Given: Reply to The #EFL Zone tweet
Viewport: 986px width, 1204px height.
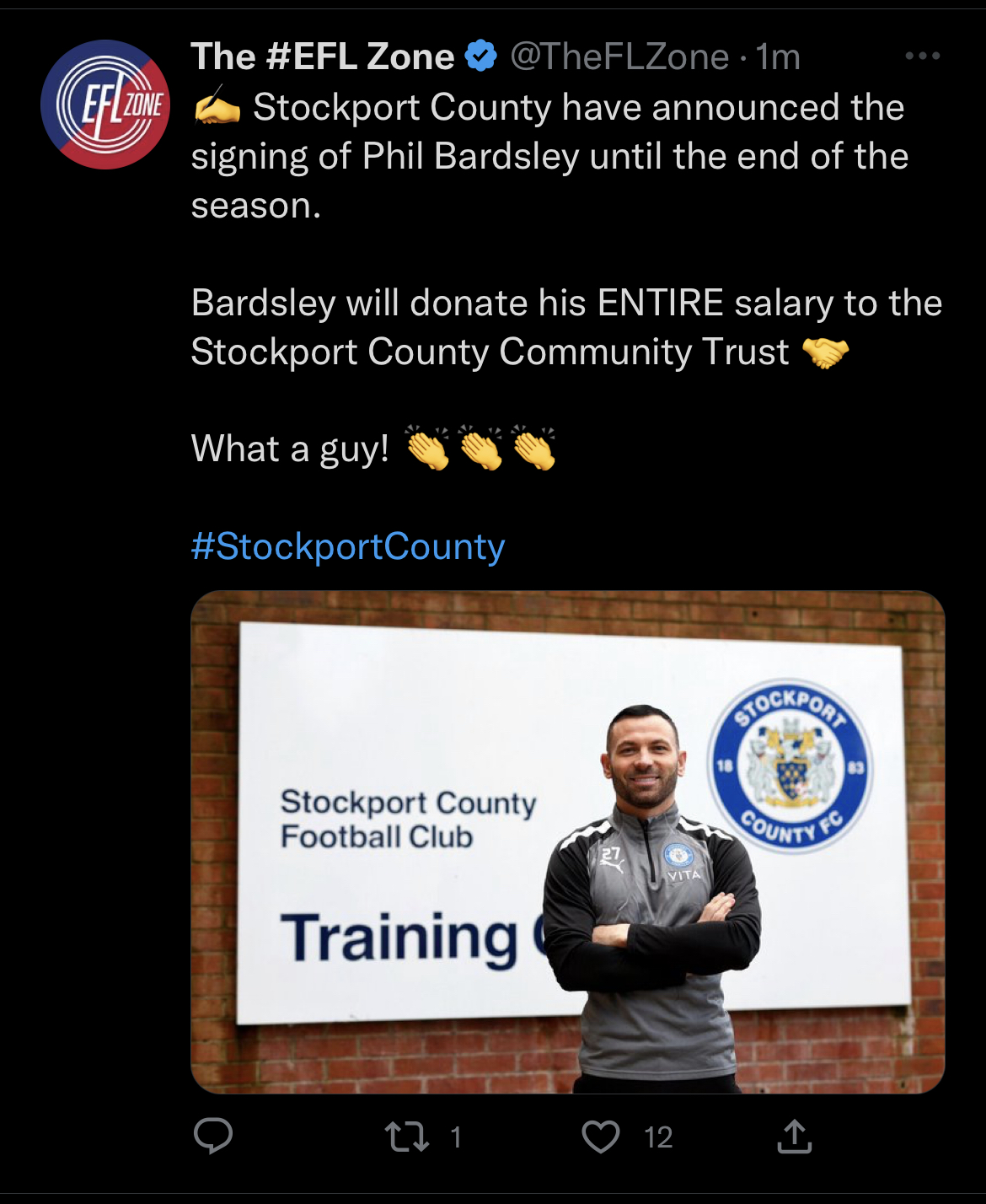Looking at the screenshot, I should click(x=213, y=1136).
